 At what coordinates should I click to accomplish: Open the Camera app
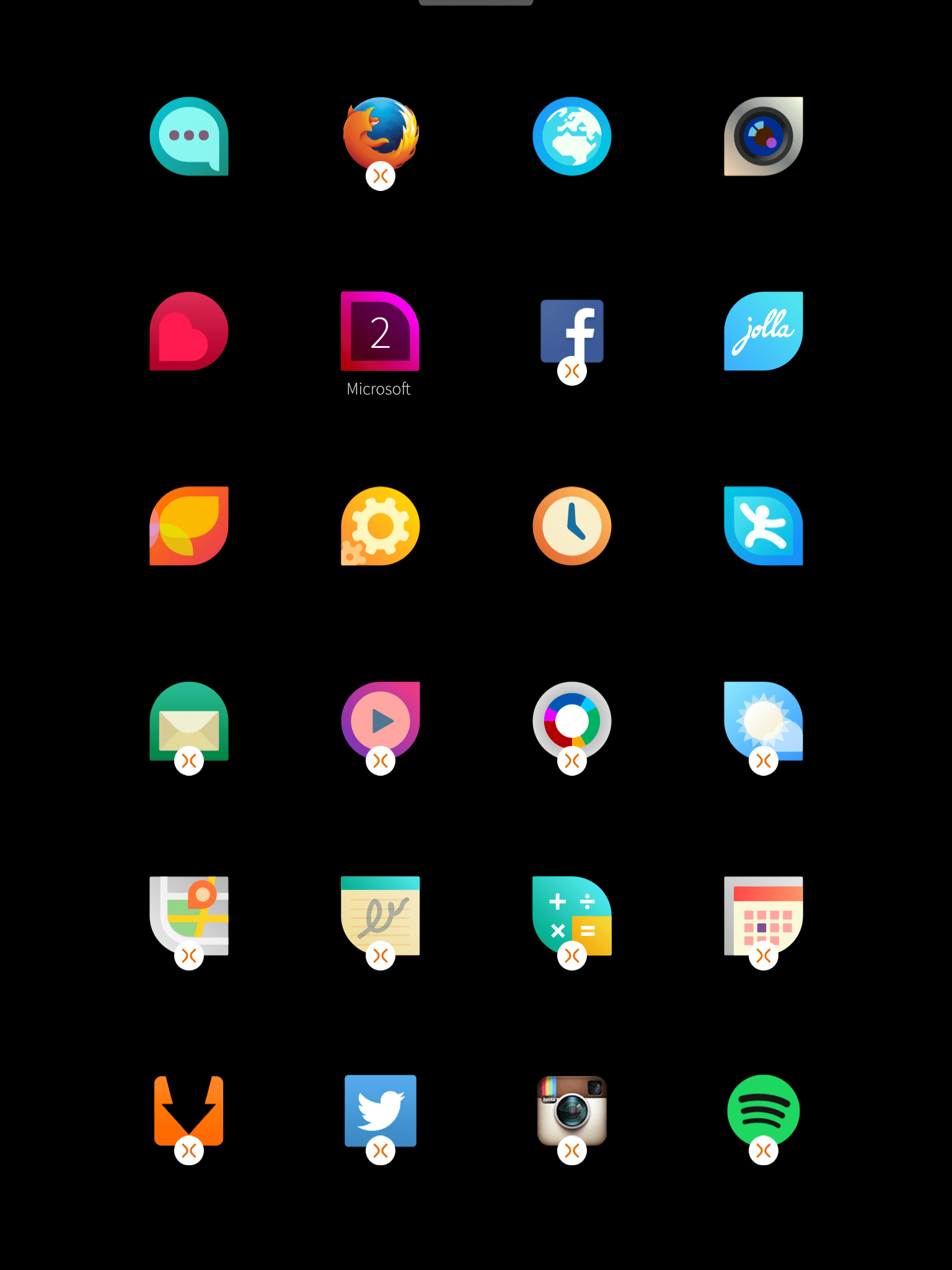(x=763, y=136)
